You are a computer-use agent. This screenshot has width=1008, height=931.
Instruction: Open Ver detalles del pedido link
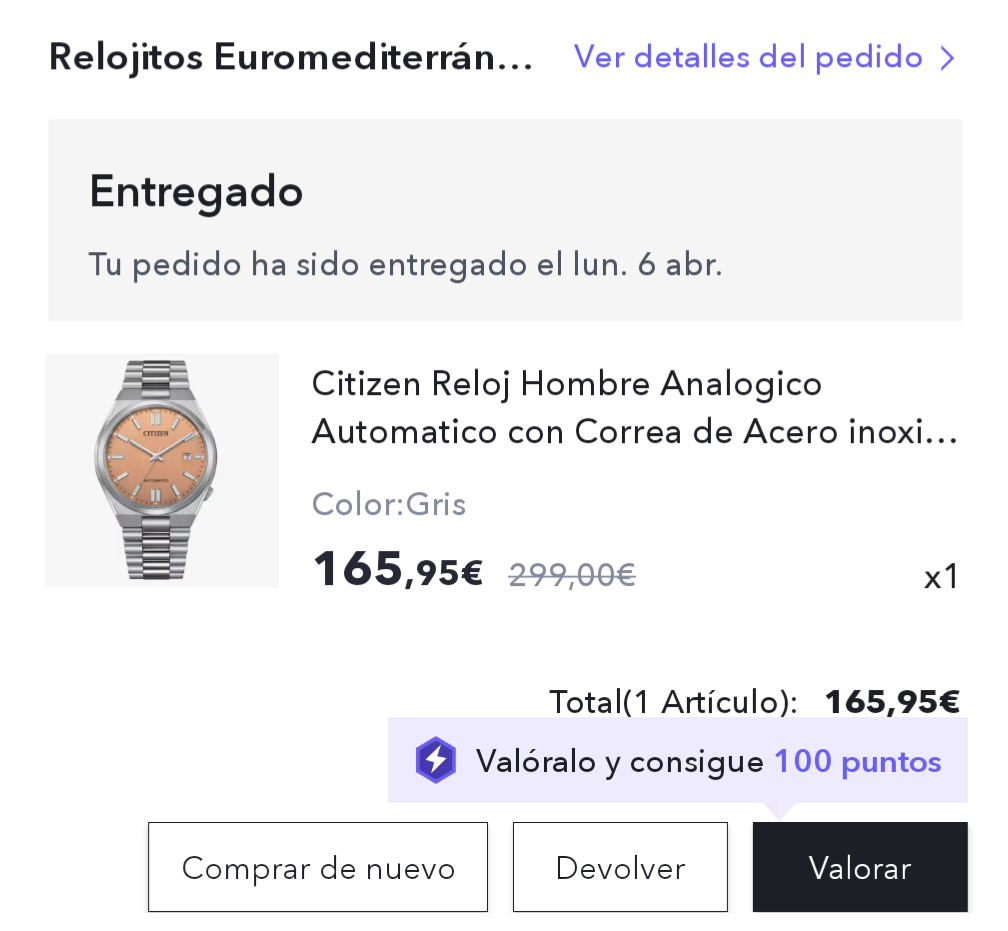coord(764,57)
